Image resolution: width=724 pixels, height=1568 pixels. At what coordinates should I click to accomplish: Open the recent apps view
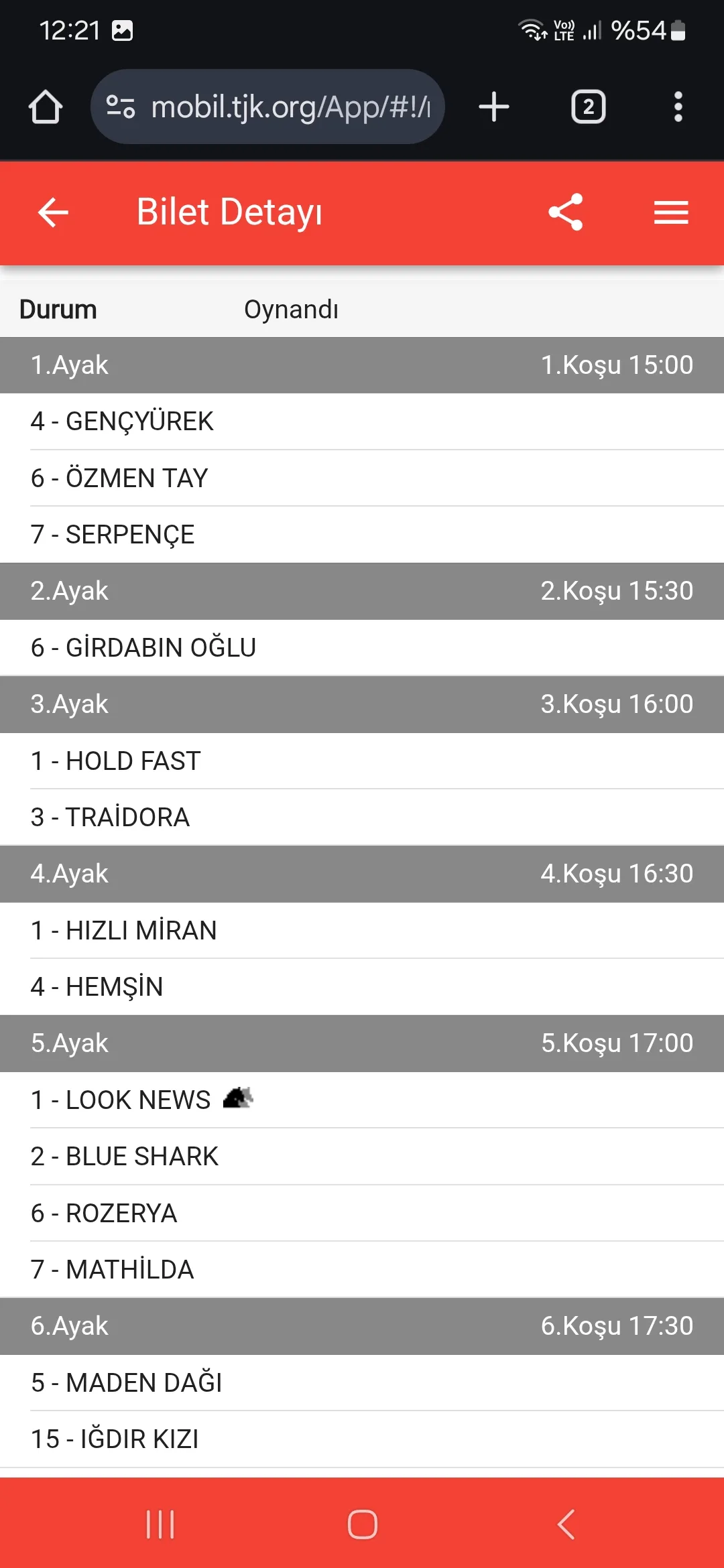pyautogui.click(x=160, y=1524)
